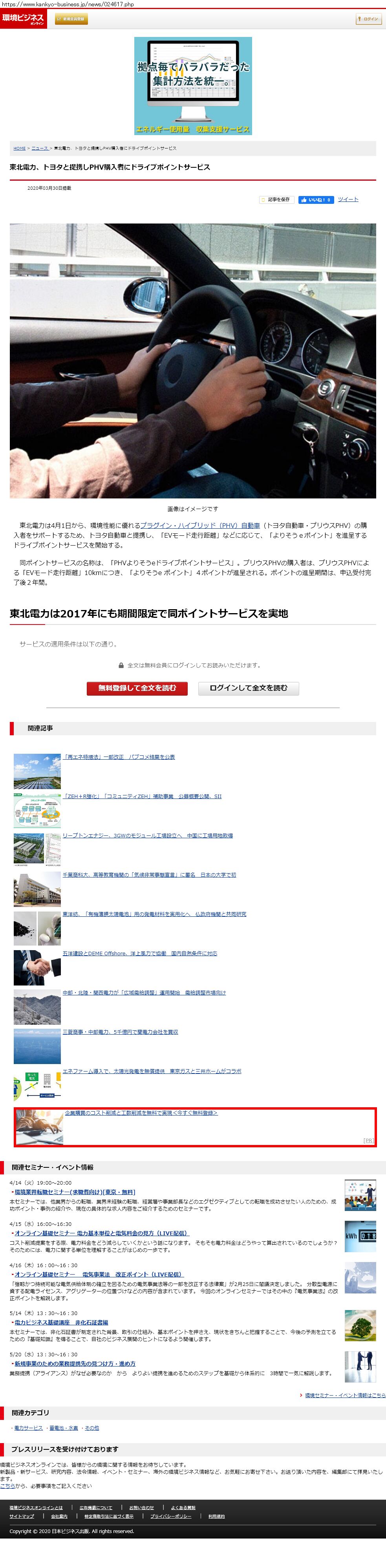Open related article 「再エネ特措法」一部改正
386x1568 pixels.
119,757
